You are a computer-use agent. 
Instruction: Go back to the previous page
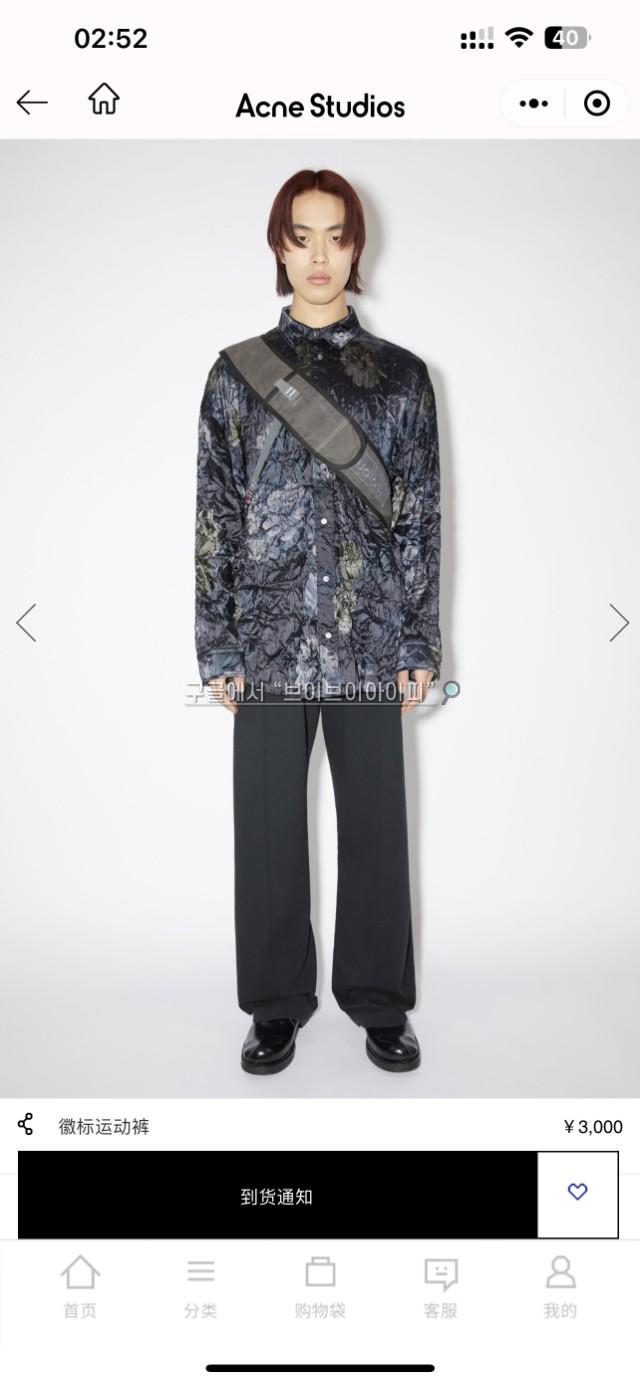pos(32,102)
